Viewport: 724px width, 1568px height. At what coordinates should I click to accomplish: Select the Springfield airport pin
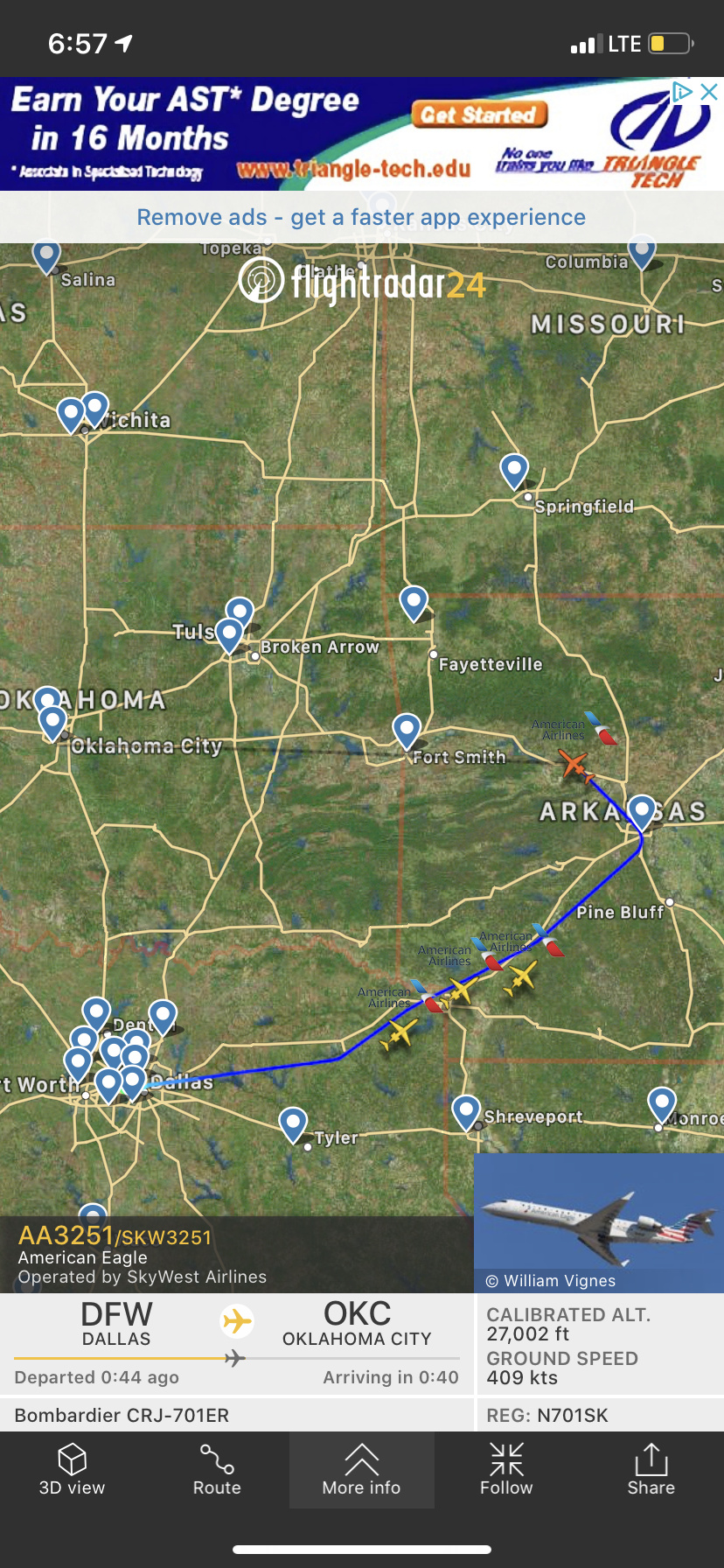[x=514, y=470]
